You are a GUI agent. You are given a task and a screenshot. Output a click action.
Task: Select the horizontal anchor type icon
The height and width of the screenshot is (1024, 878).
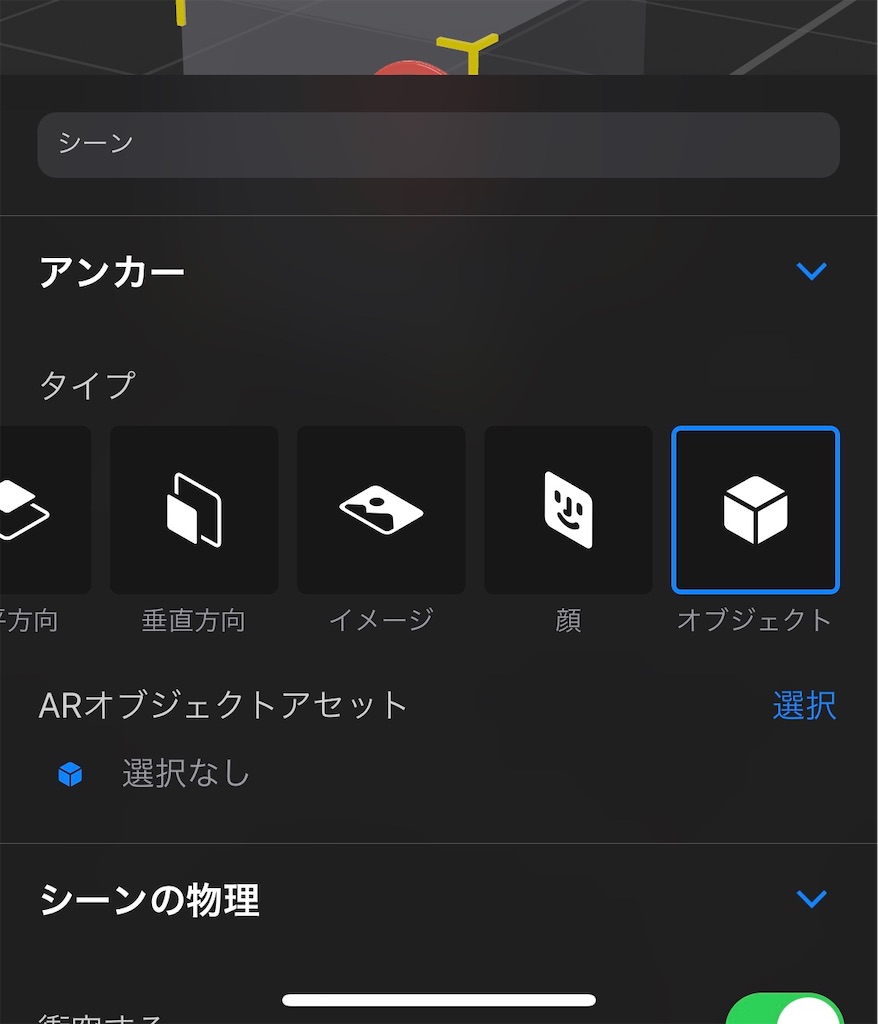[30, 509]
